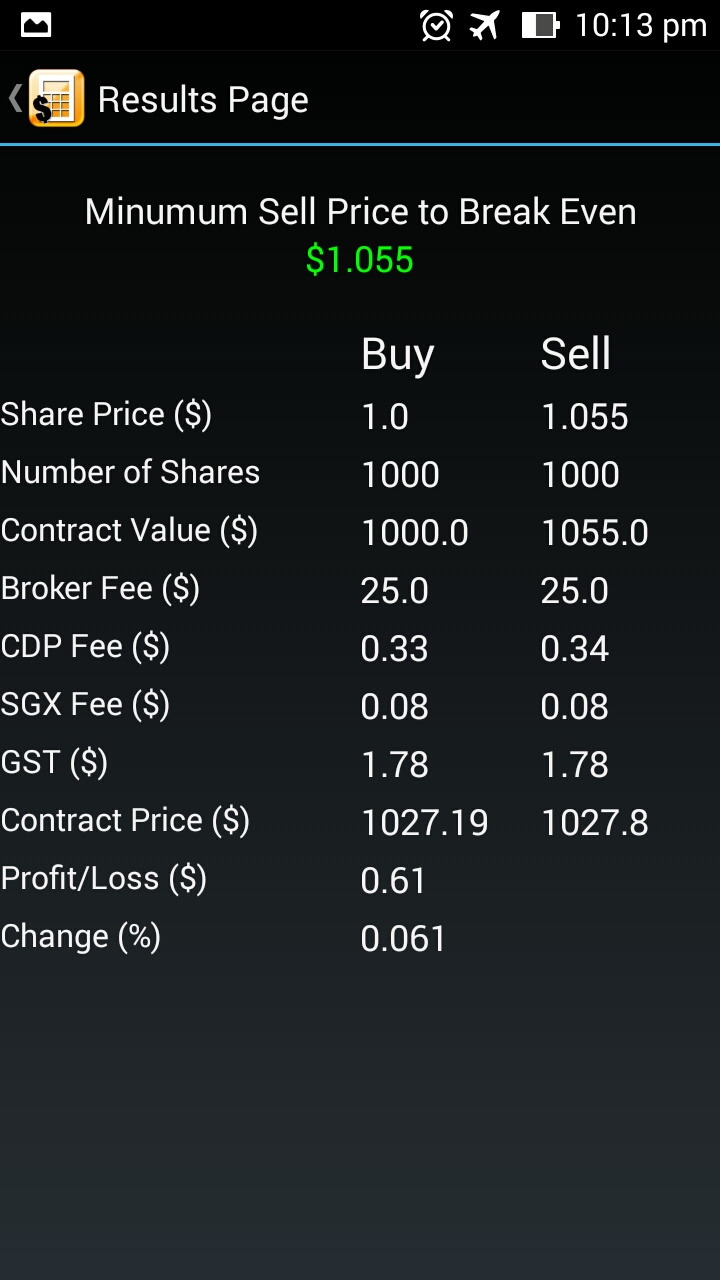This screenshot has height=1280, width=720.
Task: Tap the Sell contract value 1055.0
Action: tap(595, 533)
